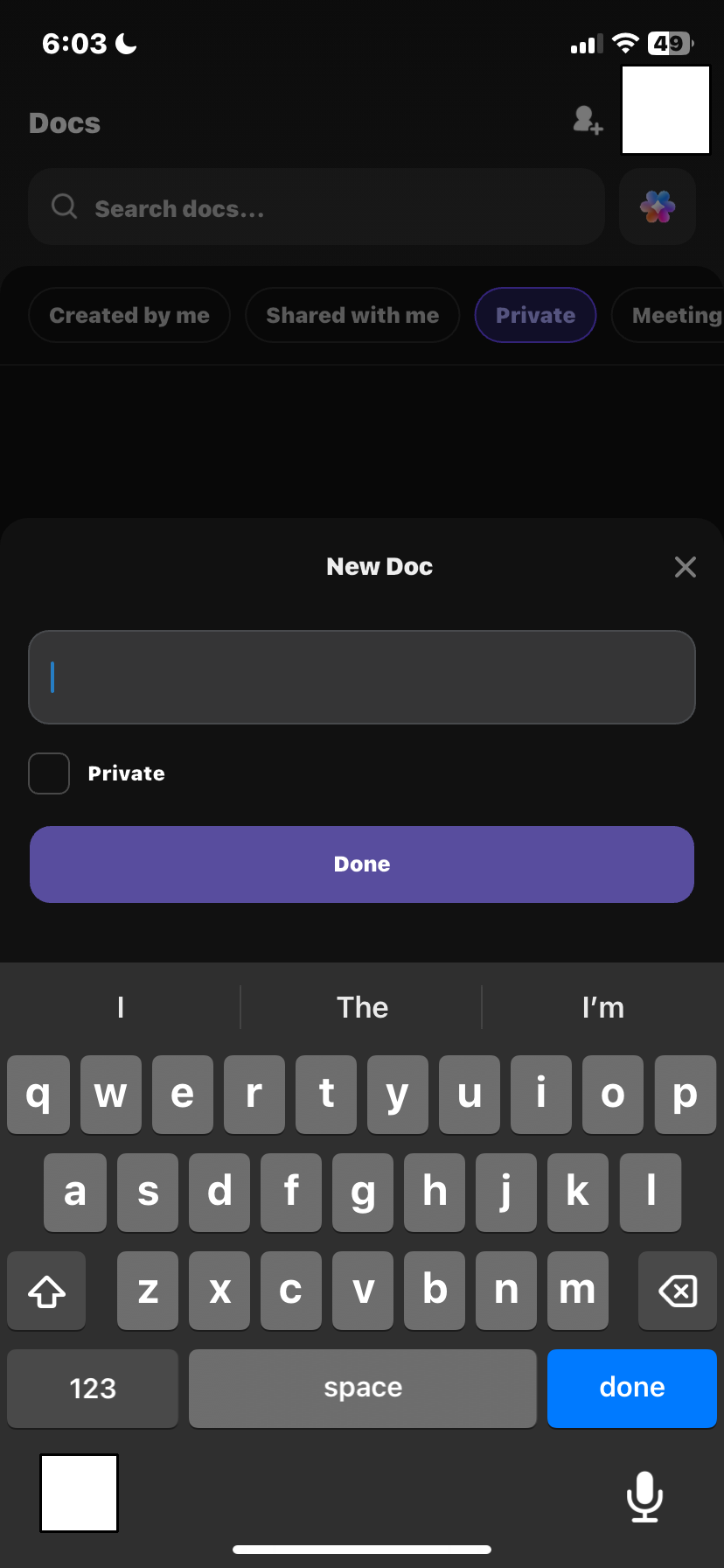
Task: Dismiss the New Doc sheet with the X
Action: pyautogui.click(x=686, y=567)
